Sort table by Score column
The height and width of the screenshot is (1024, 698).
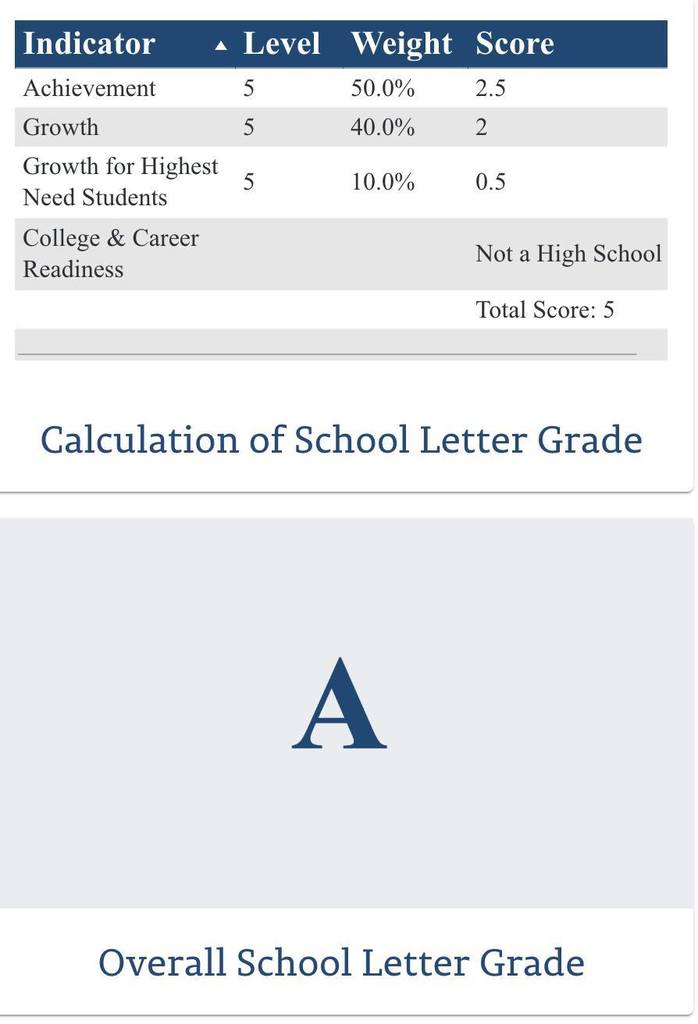(514, 44)
